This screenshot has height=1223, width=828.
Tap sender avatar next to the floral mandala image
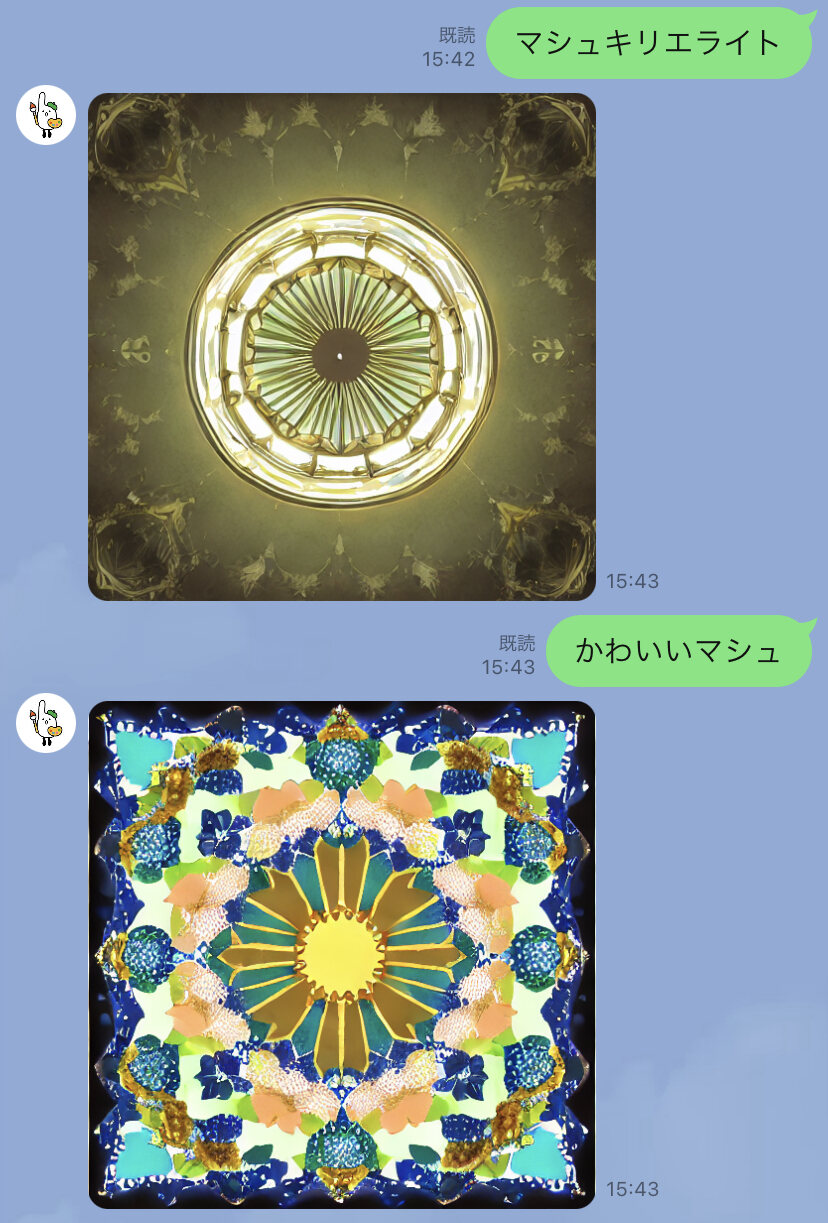coord(46,722)
